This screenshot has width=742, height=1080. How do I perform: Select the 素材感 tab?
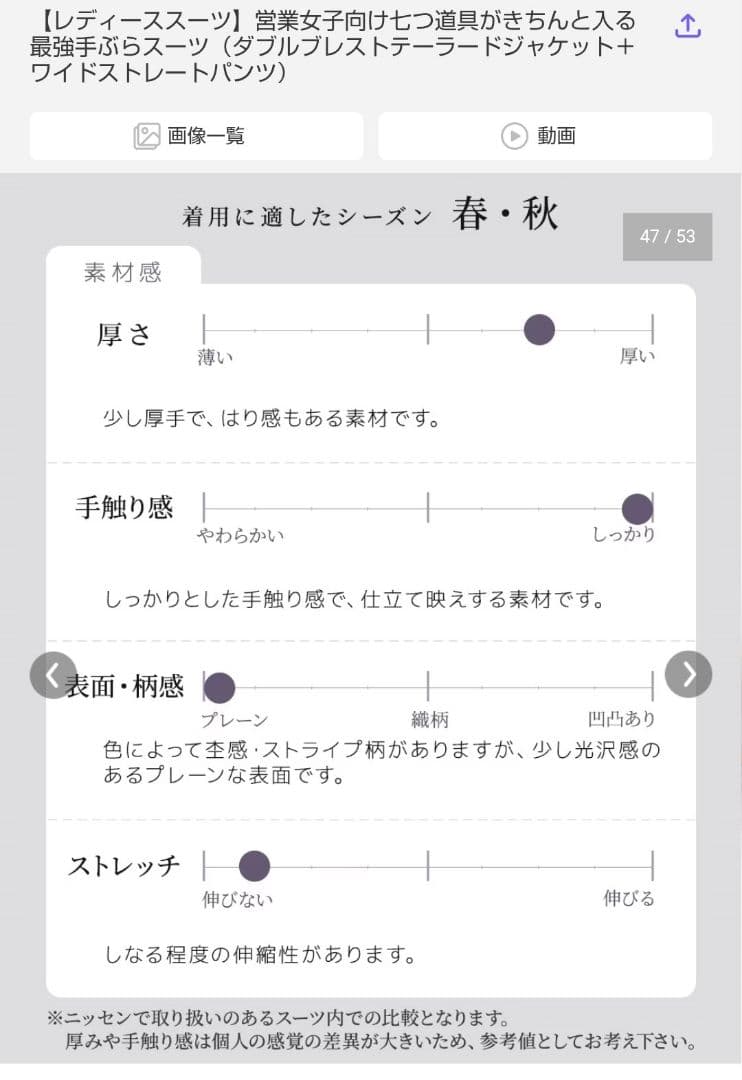[x=125, y=270]
